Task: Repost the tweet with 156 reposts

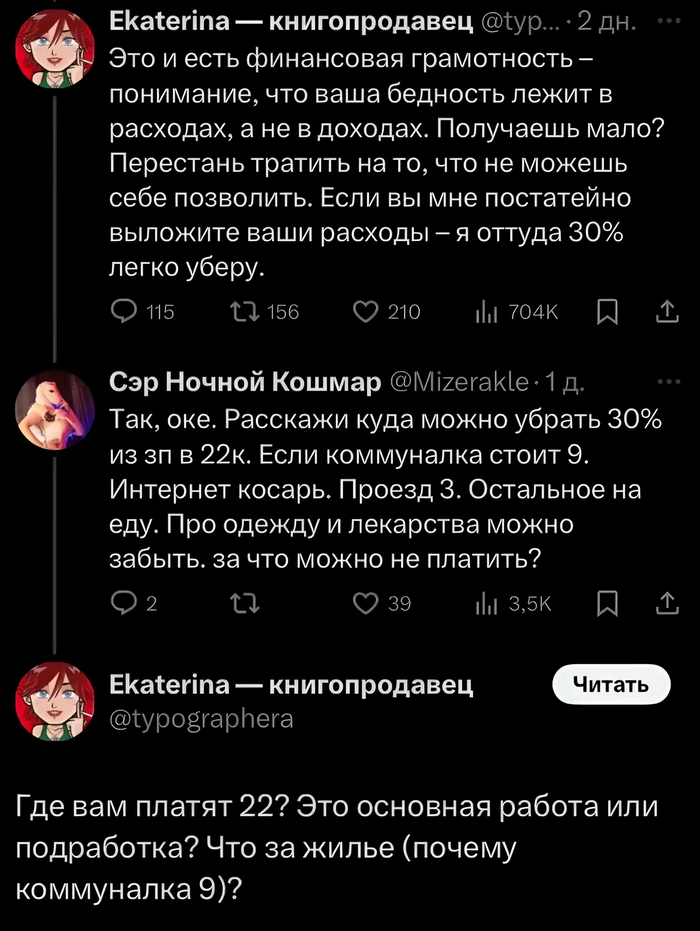Action: (x=243, y=312)
